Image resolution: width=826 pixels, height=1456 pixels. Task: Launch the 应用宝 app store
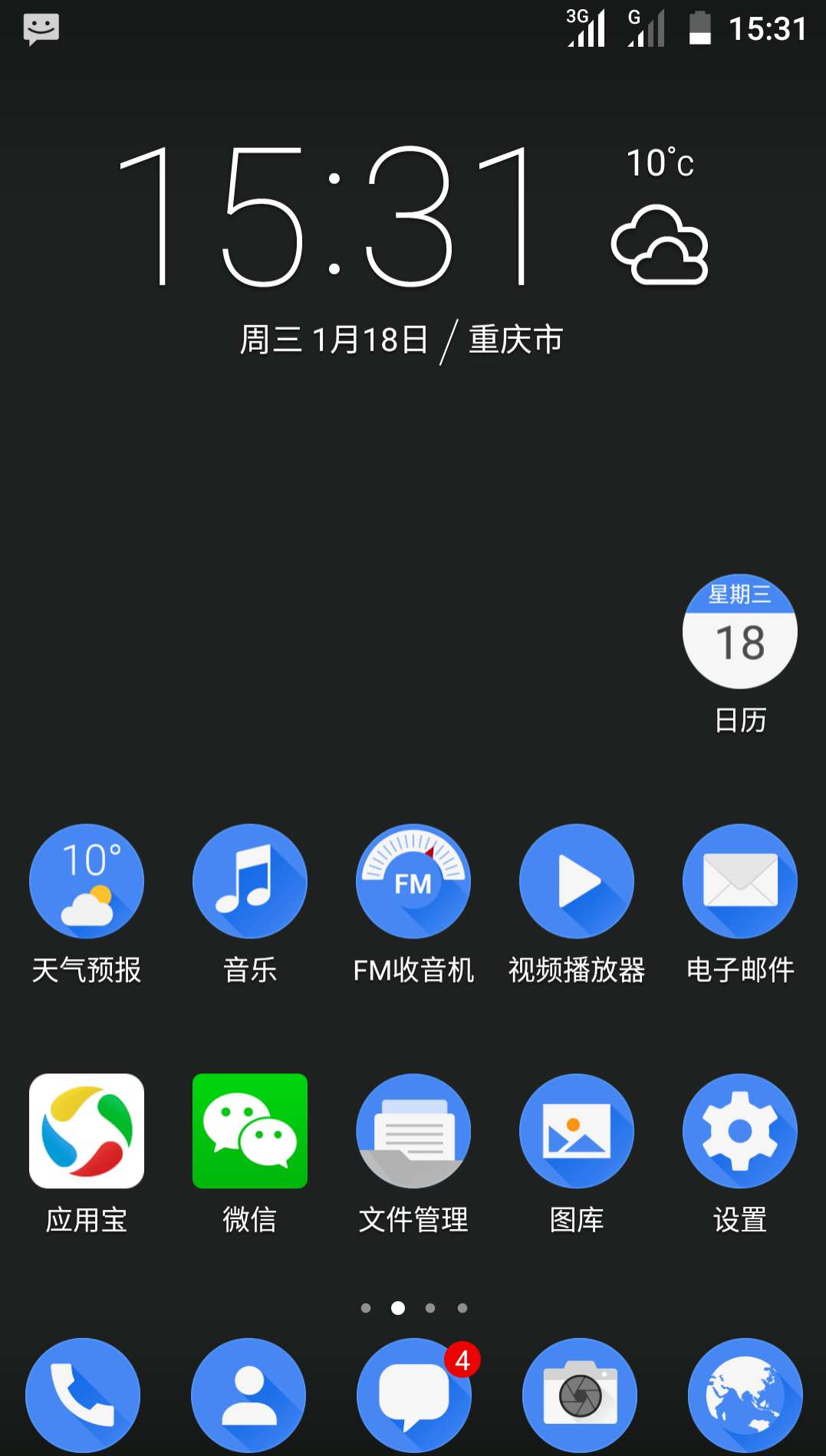(x=87, y=1131)
